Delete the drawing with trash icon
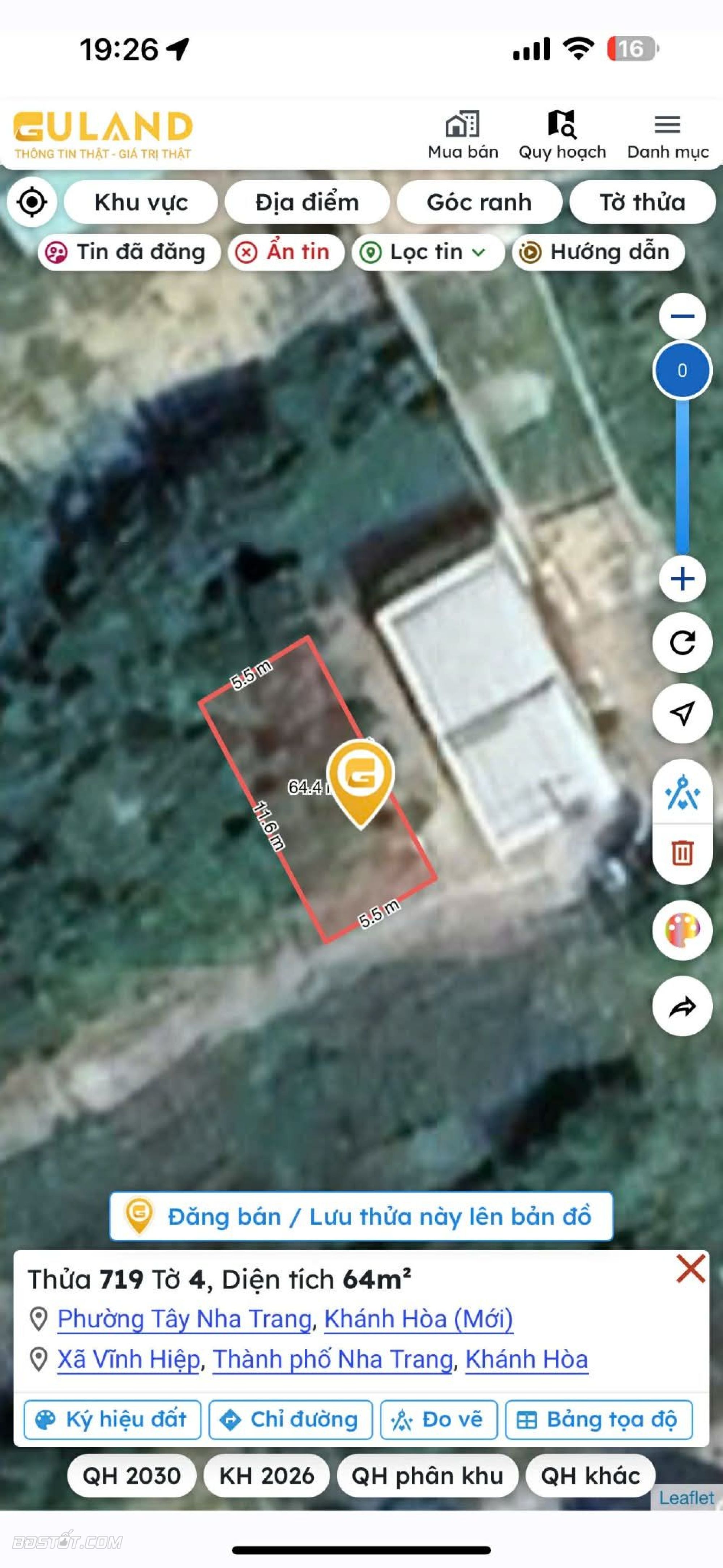Image resolution: width=723 pixels, height=1568 pixels. point(682,853)
